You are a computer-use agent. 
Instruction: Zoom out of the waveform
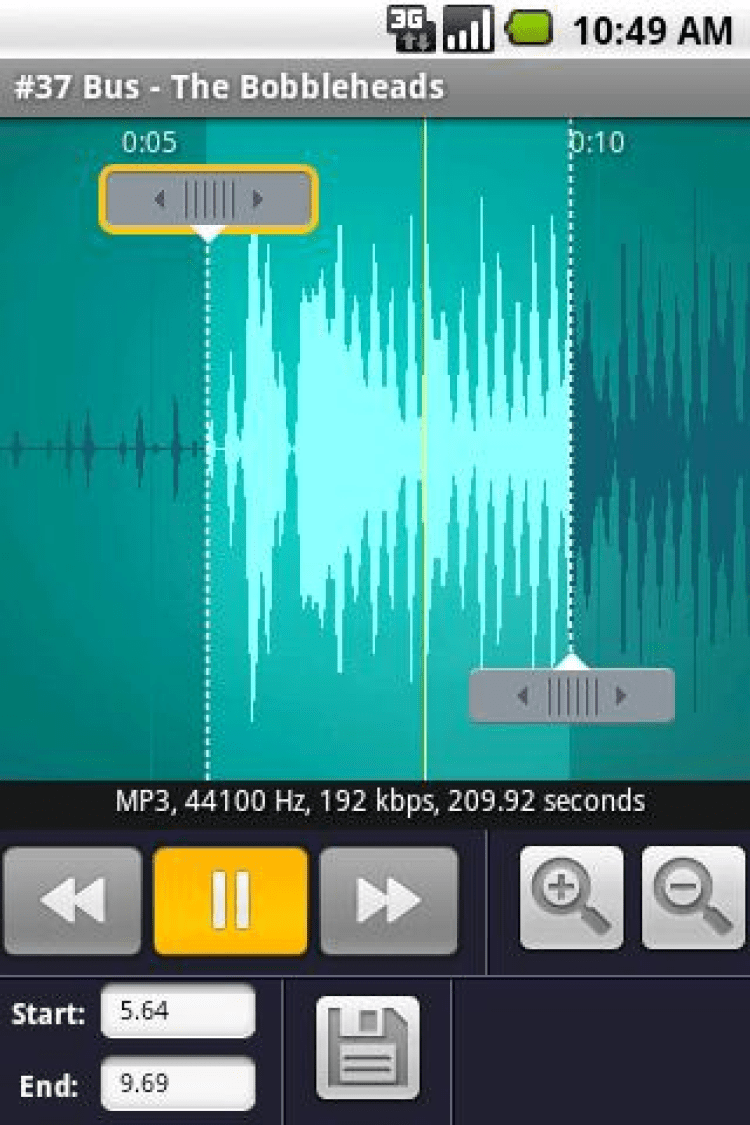pyautogui.click(x=692, y=897)
